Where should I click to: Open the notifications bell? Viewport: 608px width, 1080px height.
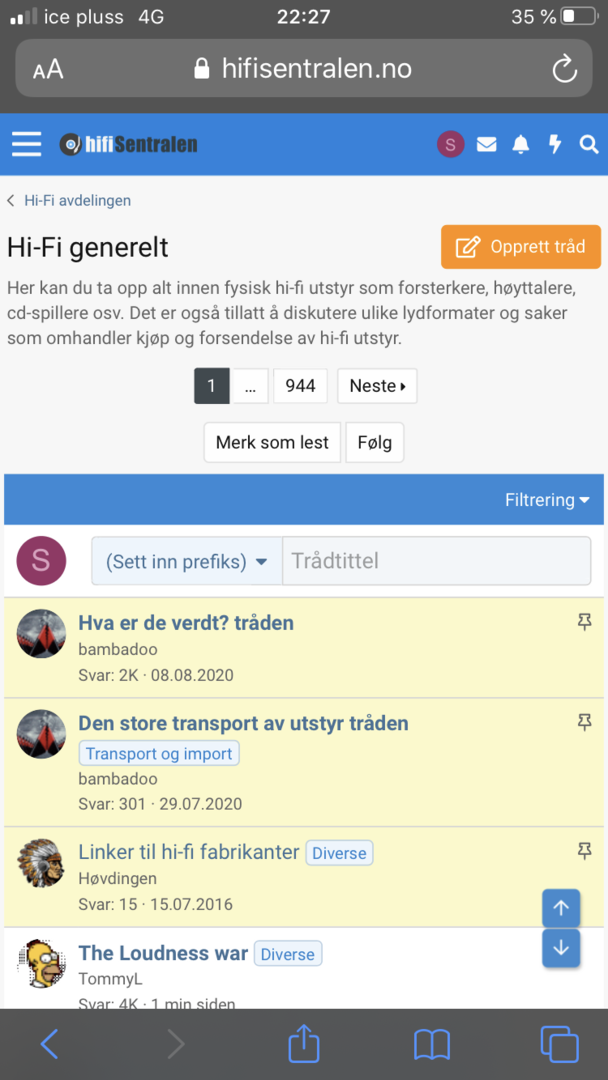pos(521,145)
